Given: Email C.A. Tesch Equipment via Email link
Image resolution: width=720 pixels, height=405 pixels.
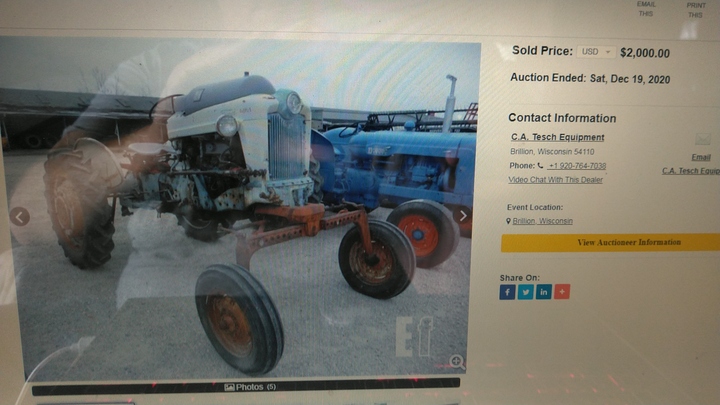Looking at the screenshot, I should tap(701, 157).
